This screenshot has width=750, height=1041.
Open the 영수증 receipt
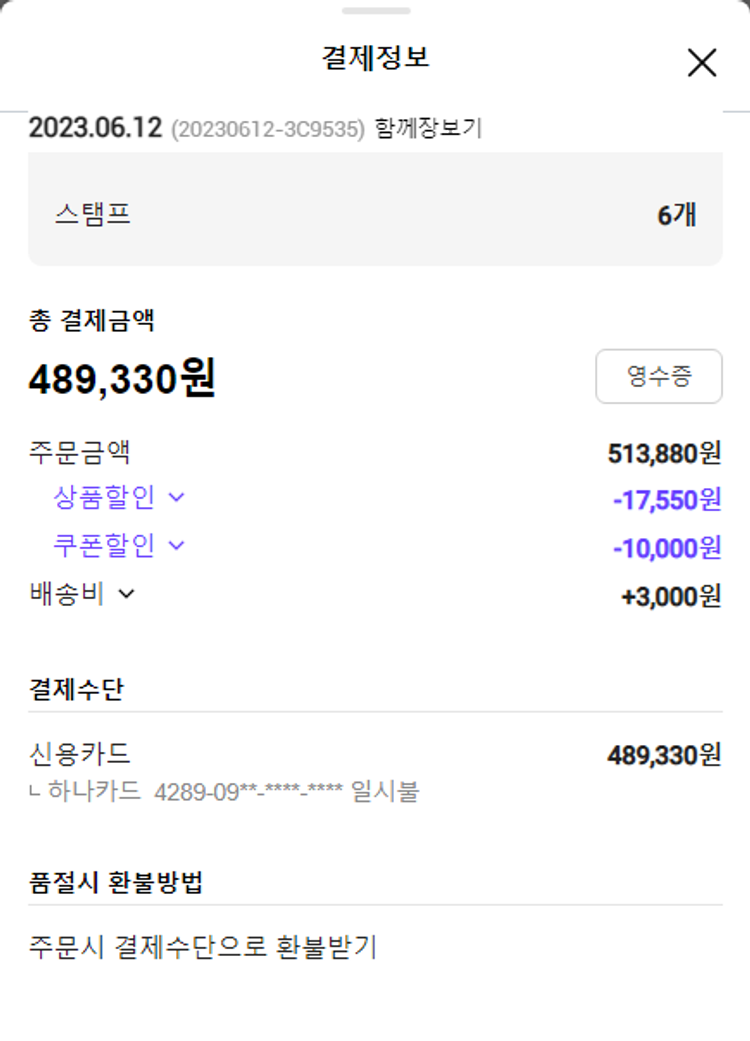point(658,376)
